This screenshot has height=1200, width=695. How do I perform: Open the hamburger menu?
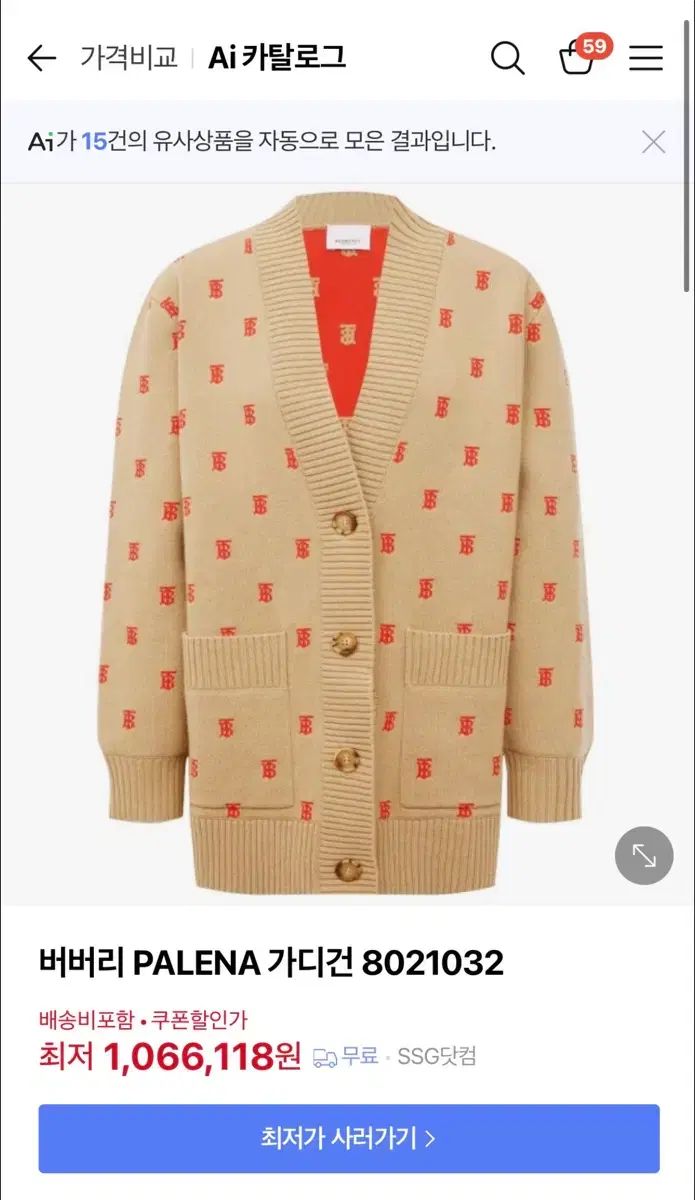click(x=646, y=58)
